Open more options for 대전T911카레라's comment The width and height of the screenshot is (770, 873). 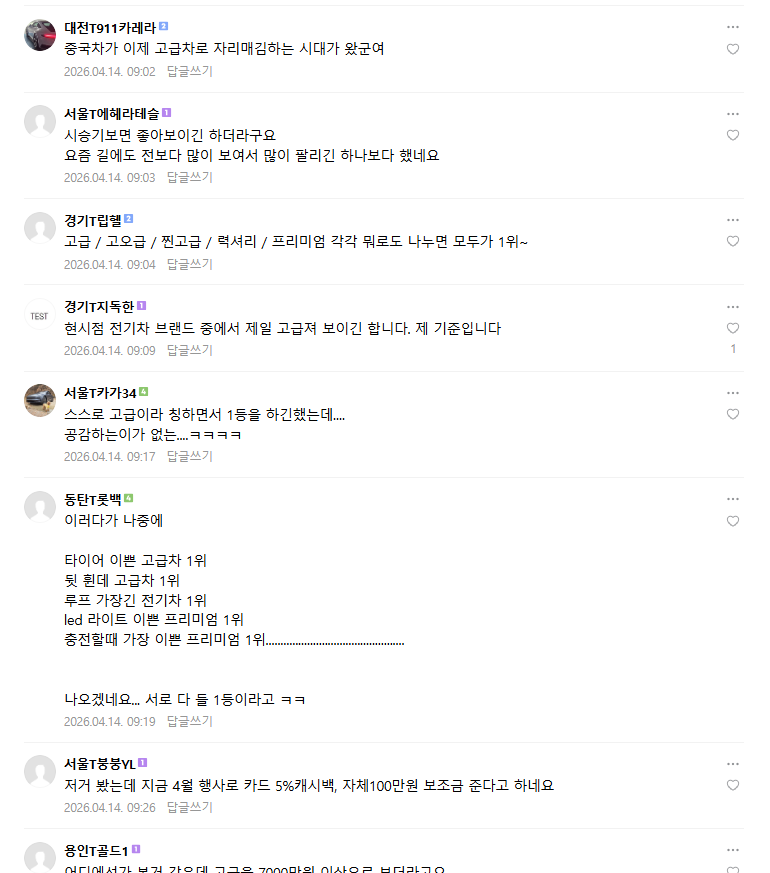click(733, 27)
